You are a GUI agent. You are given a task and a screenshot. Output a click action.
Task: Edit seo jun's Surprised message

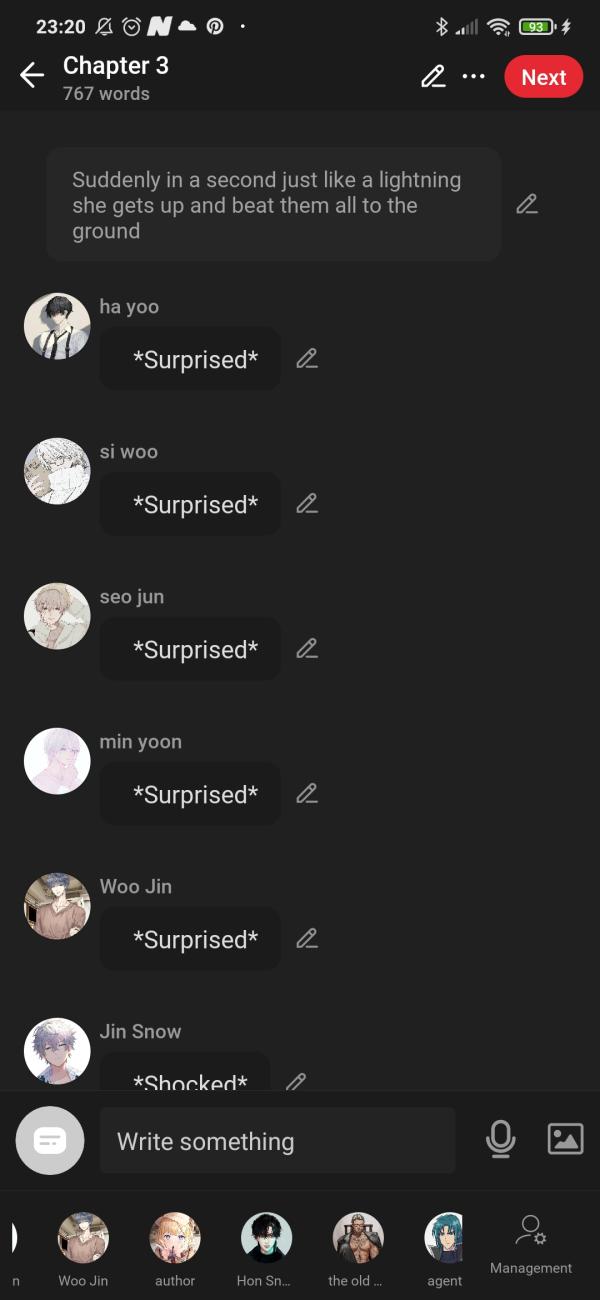pos(307,649)
